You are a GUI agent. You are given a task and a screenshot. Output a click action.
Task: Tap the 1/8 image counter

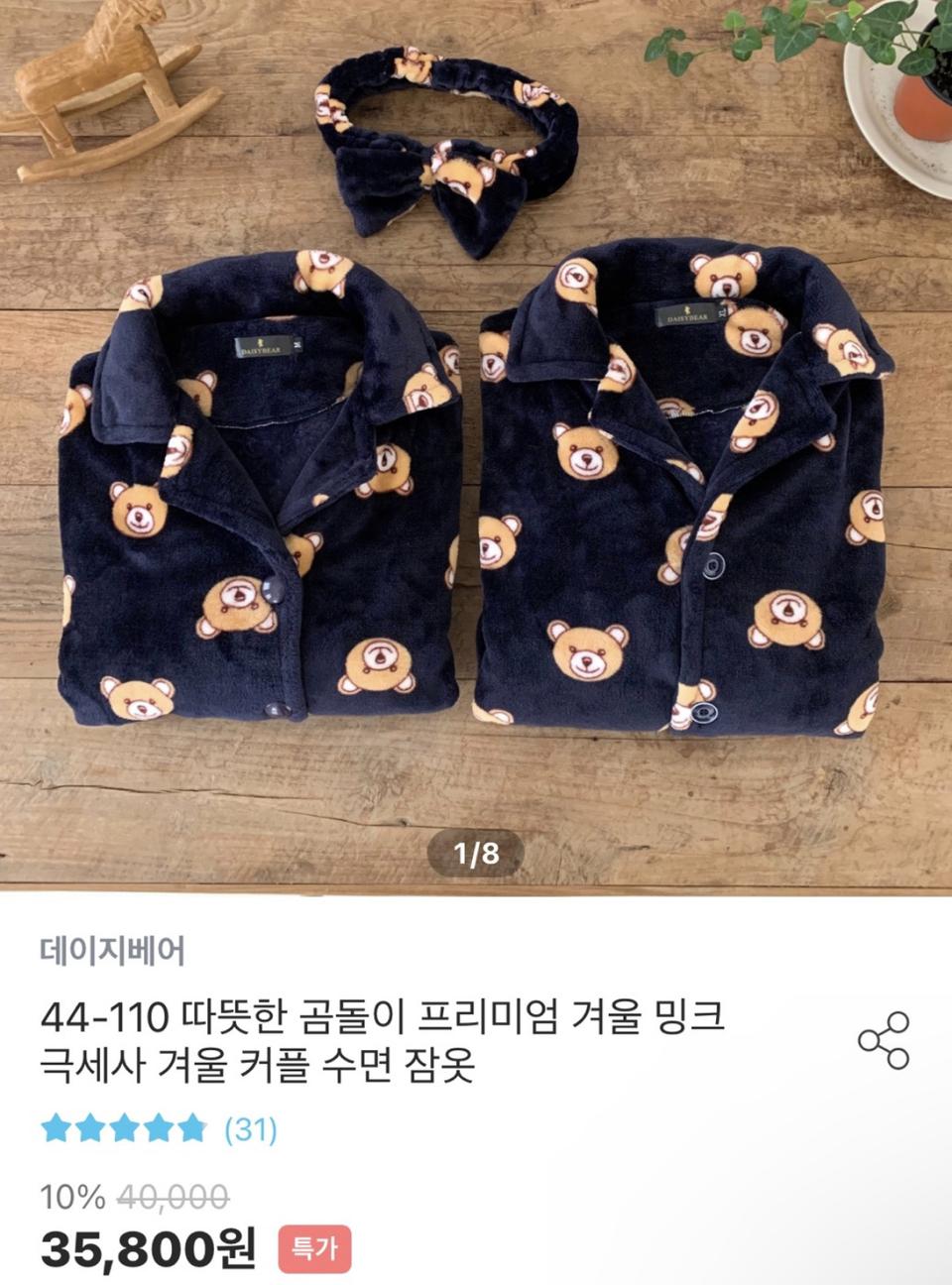click(x=474, y=853)
